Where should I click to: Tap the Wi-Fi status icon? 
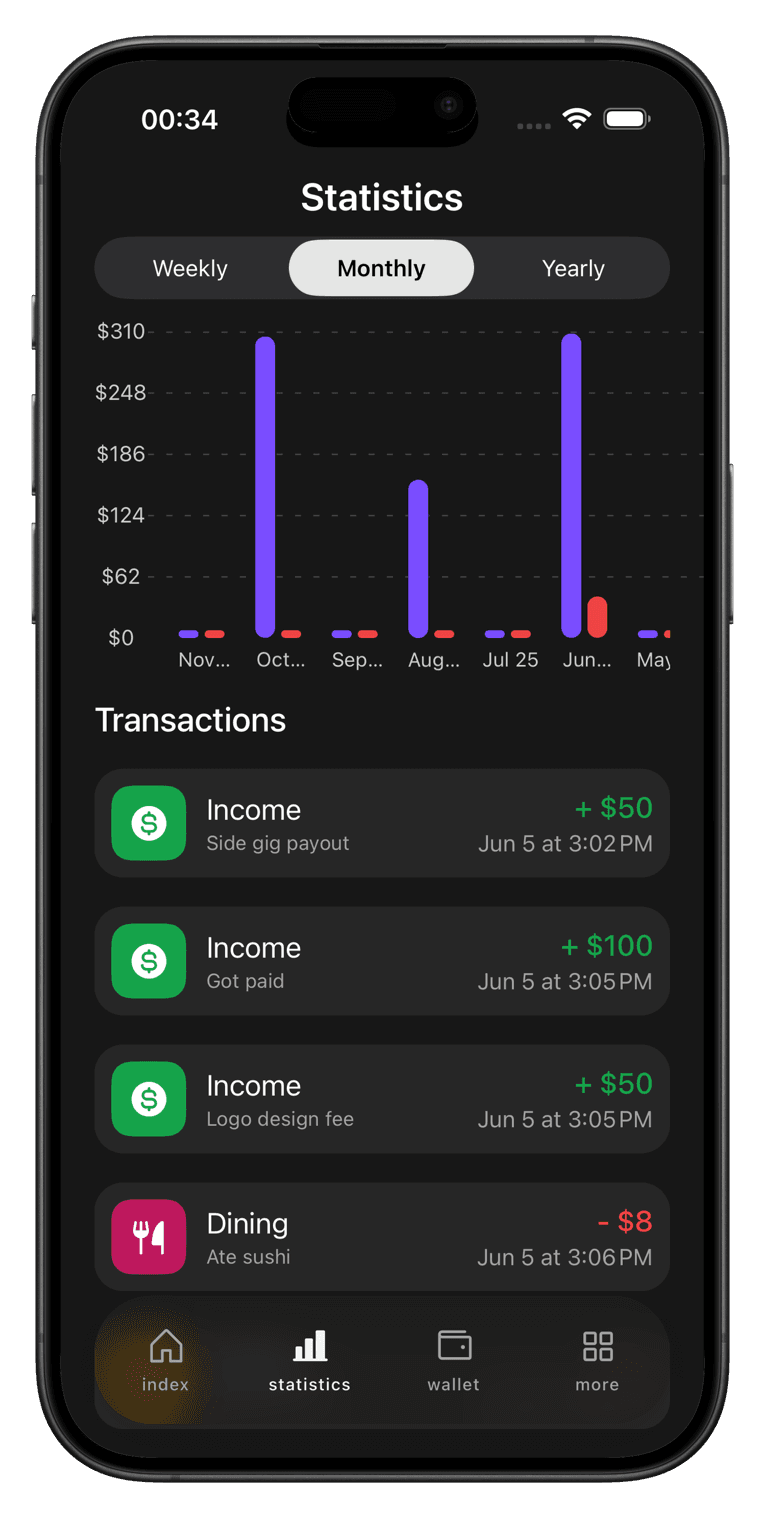(578, 117)
